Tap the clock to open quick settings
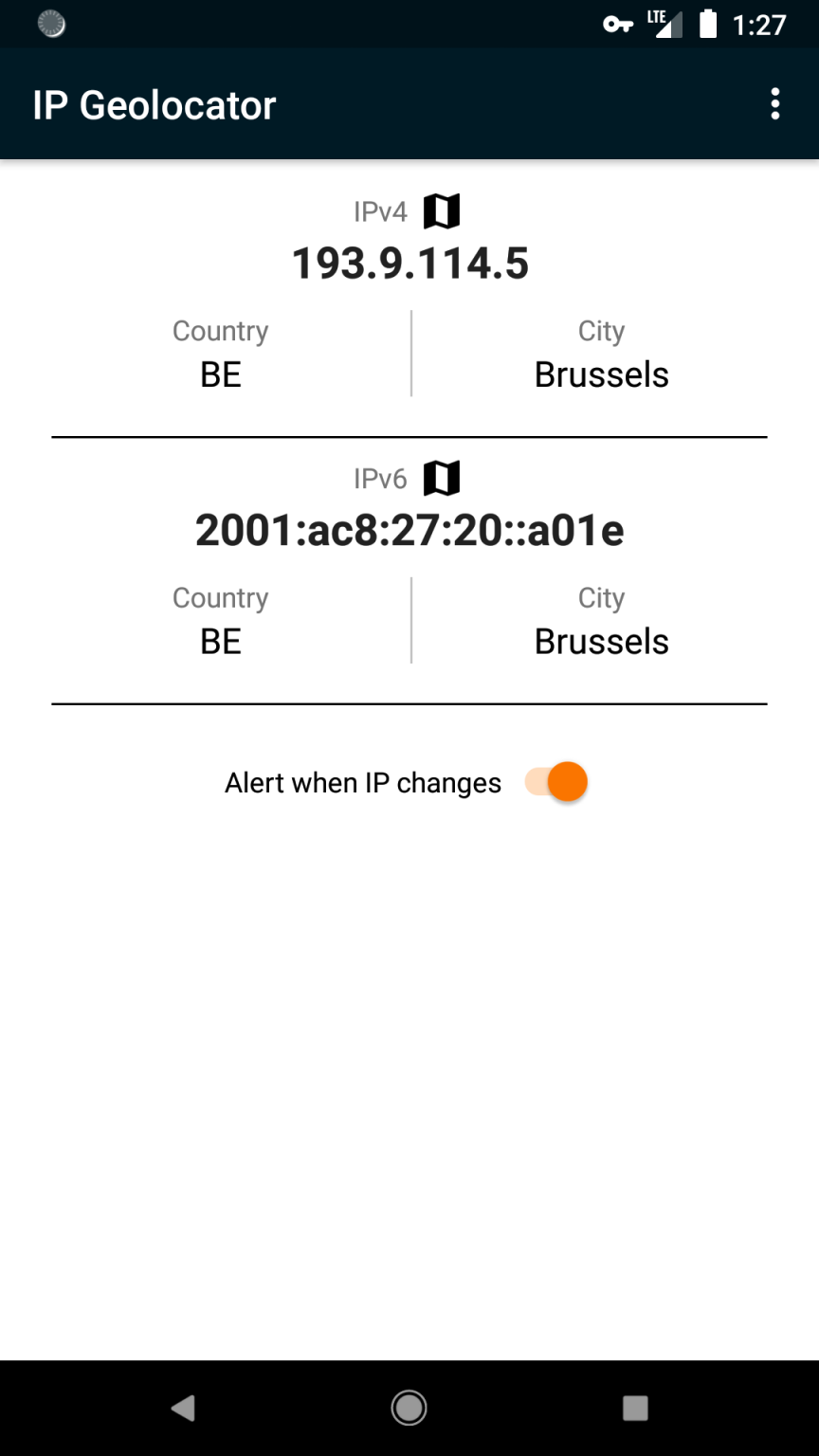This screenshot has height=1456, width=819. (758, 24)
